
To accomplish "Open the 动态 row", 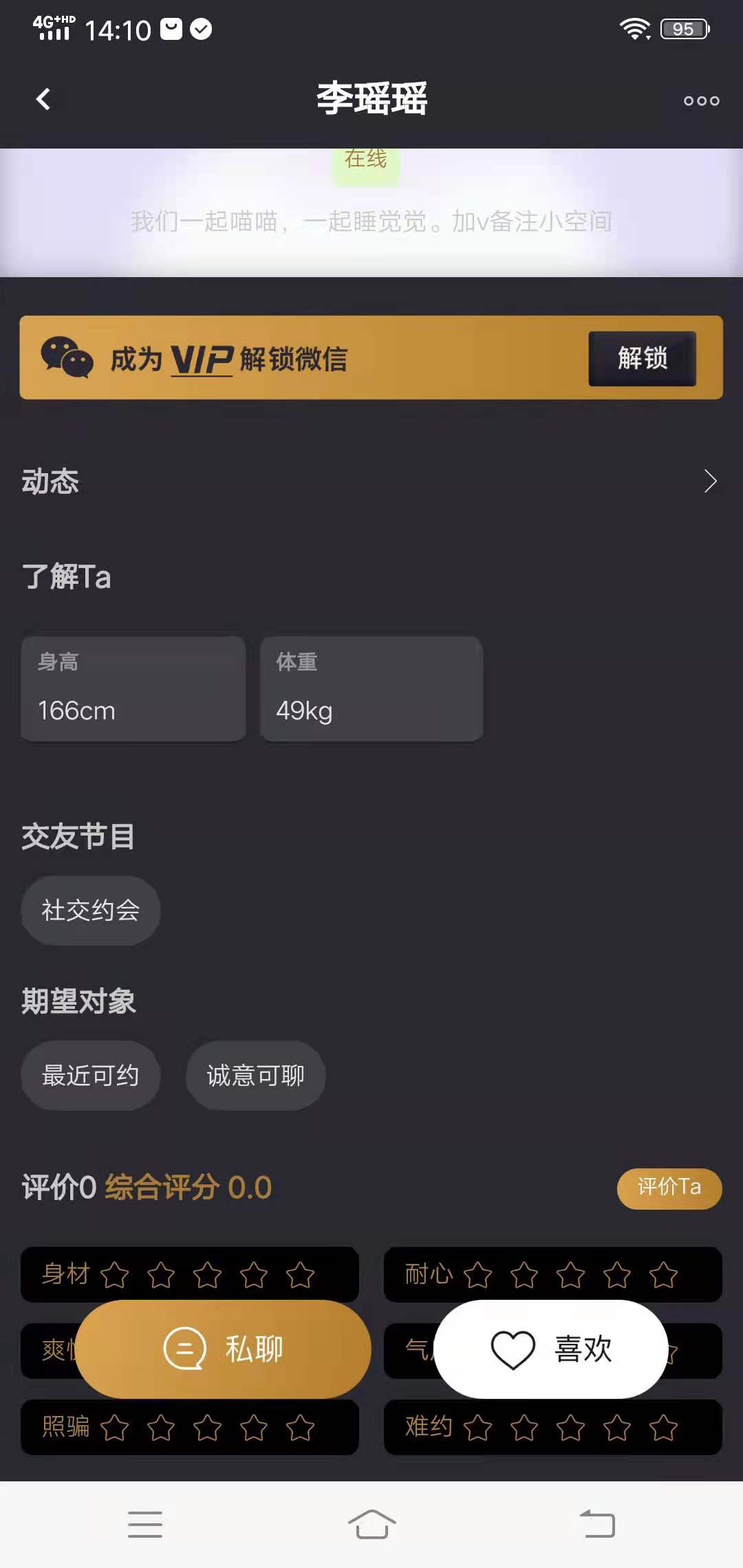I will 371,481.
